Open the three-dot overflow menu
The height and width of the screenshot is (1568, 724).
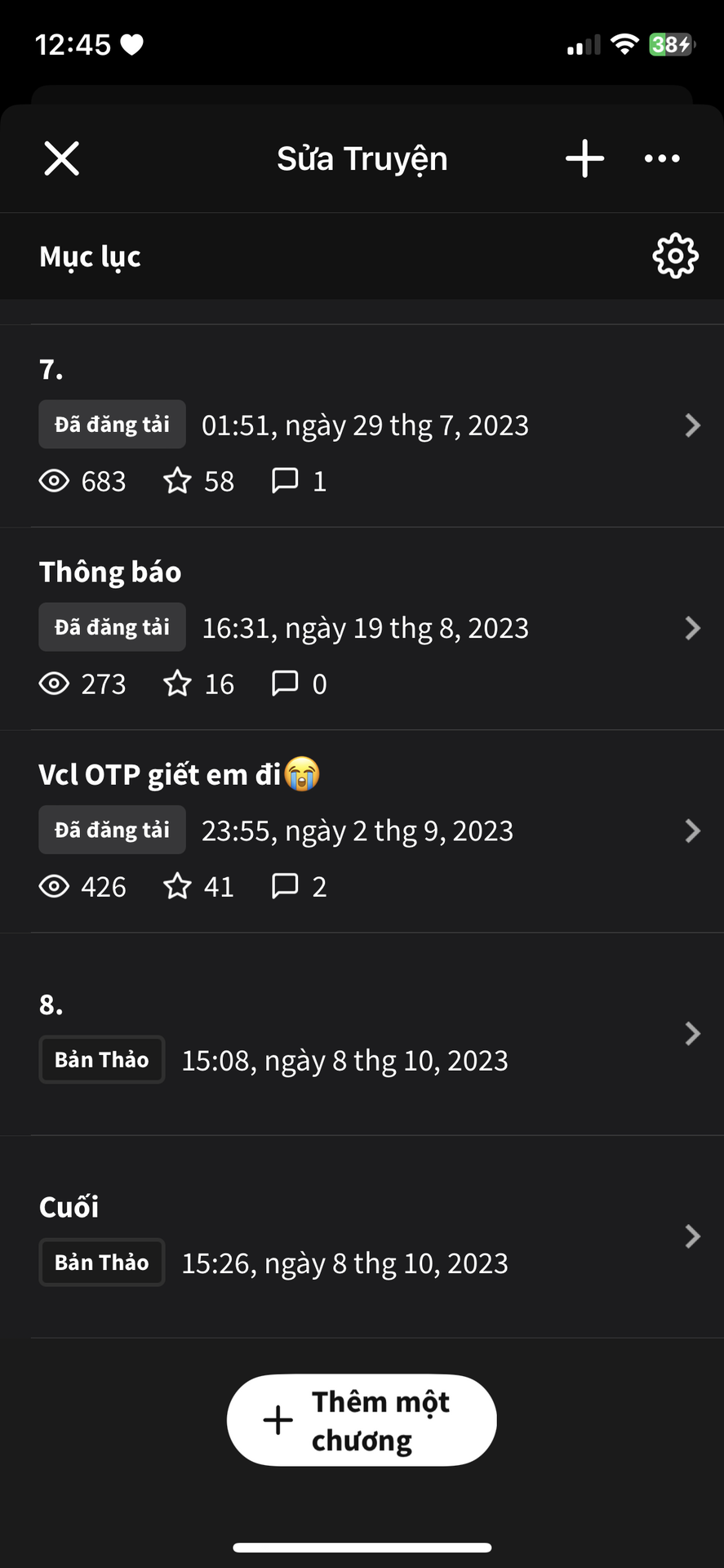tap(662, 158)
